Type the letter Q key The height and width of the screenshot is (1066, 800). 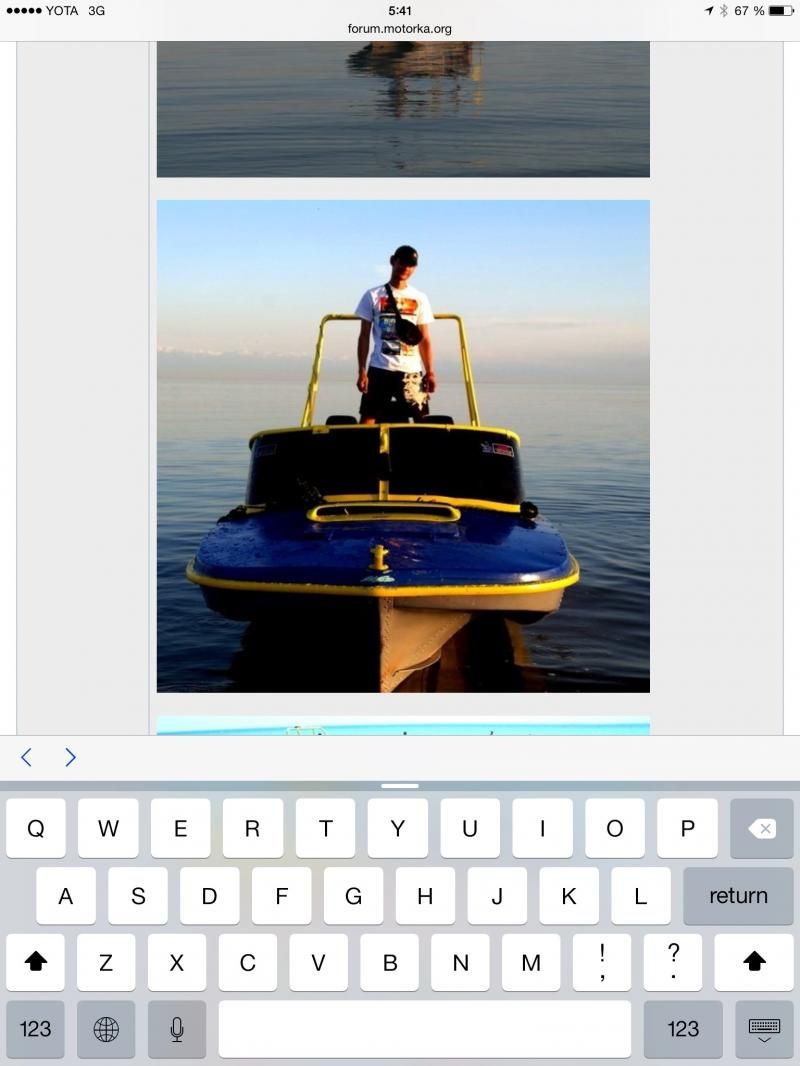pyautogui.click(x=36, y=828)
